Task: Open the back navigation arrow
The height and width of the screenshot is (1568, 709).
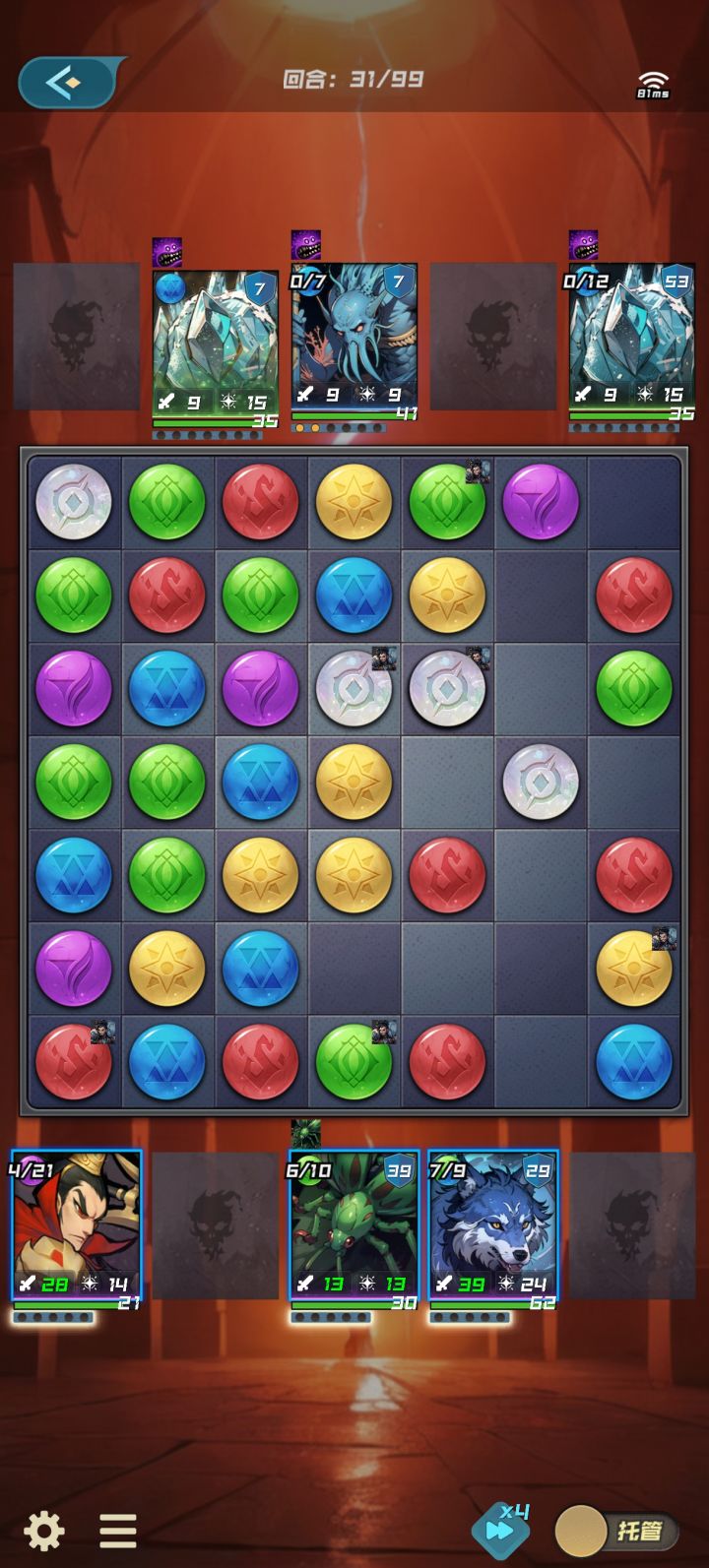Action: 63,82
